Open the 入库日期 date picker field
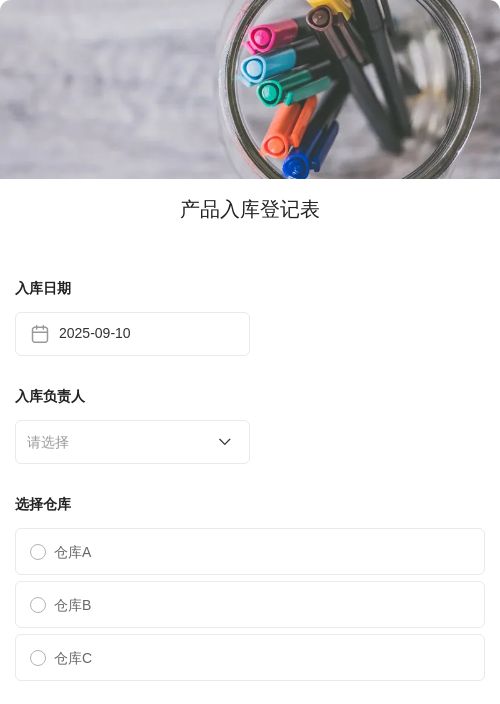The height and width of the screenshot is (704, 500). pos(132,334)
